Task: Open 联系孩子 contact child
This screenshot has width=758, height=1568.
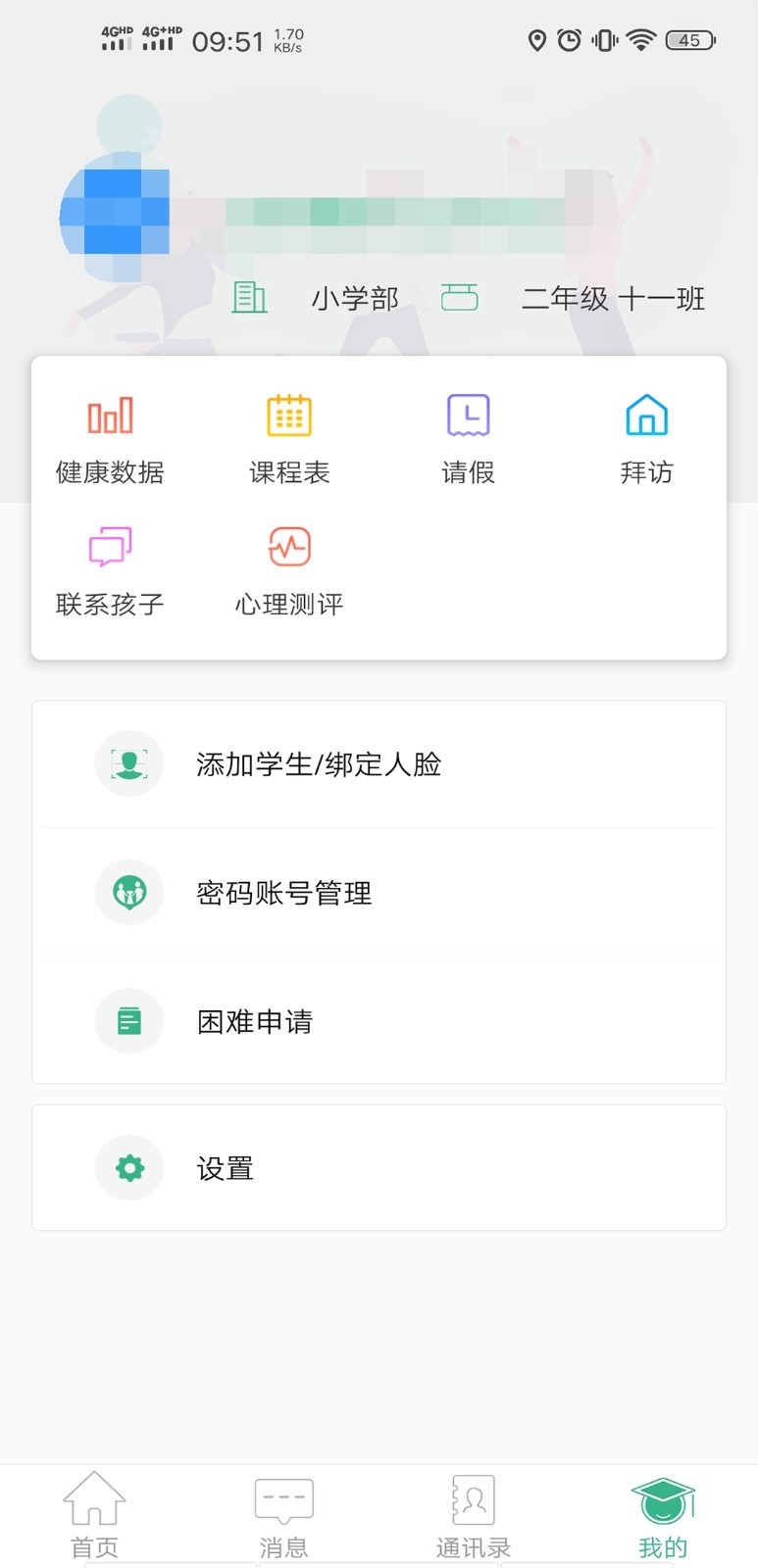Action: (110, 570)
